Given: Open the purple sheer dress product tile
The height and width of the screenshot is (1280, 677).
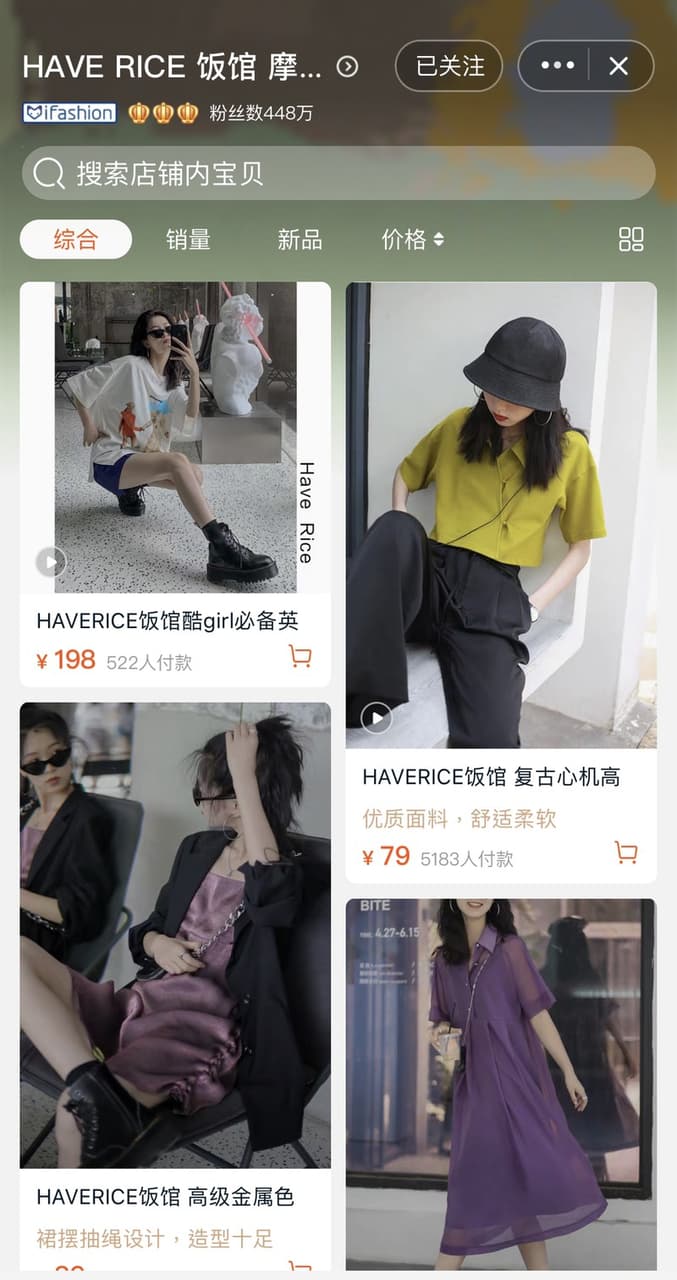Looking at the screenshot, I should point(501,1084).
